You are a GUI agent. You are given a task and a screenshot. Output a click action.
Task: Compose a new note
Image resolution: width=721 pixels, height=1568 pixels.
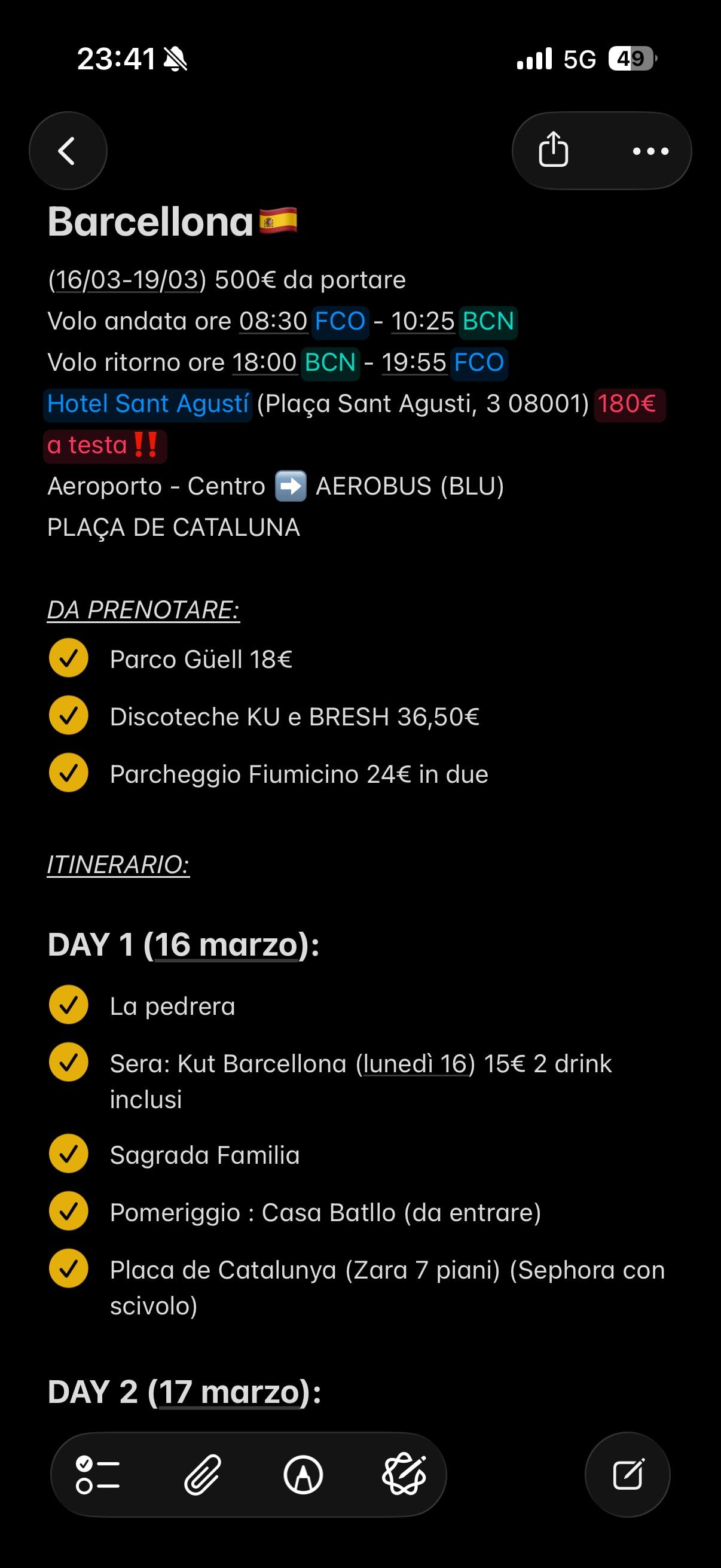(627, 1475)
